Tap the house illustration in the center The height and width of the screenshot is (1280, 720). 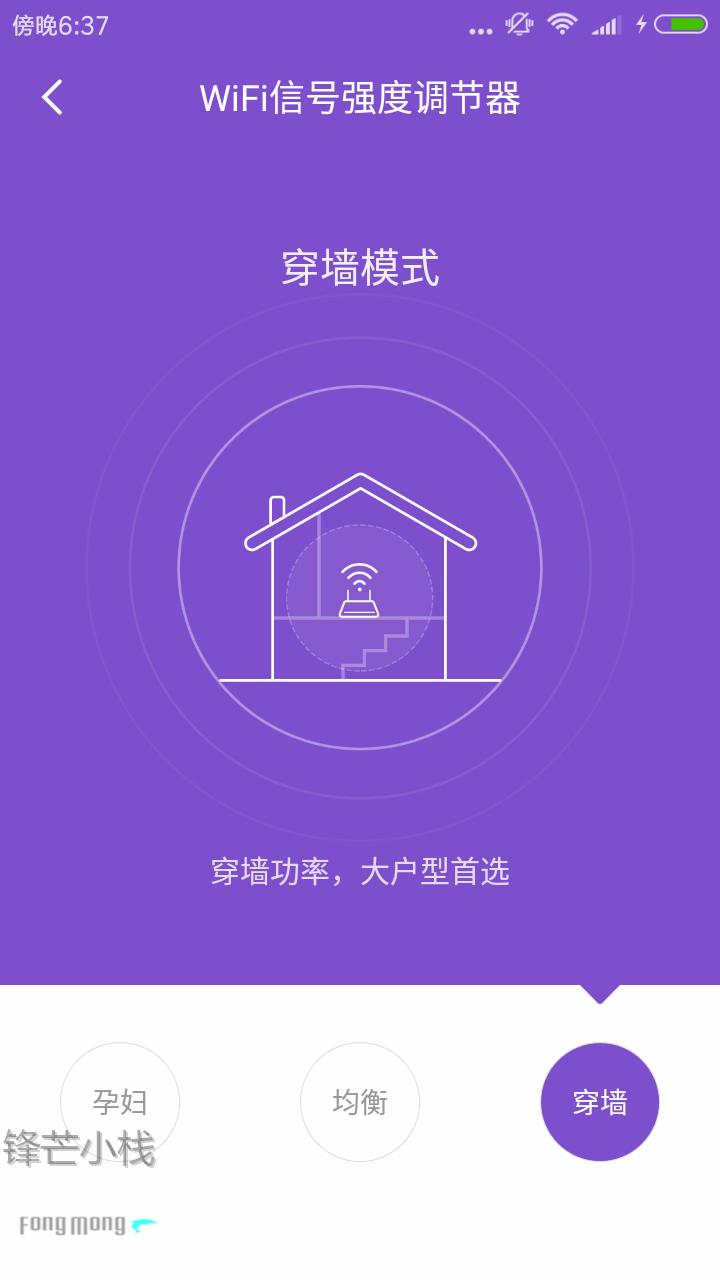coord(360,580)
